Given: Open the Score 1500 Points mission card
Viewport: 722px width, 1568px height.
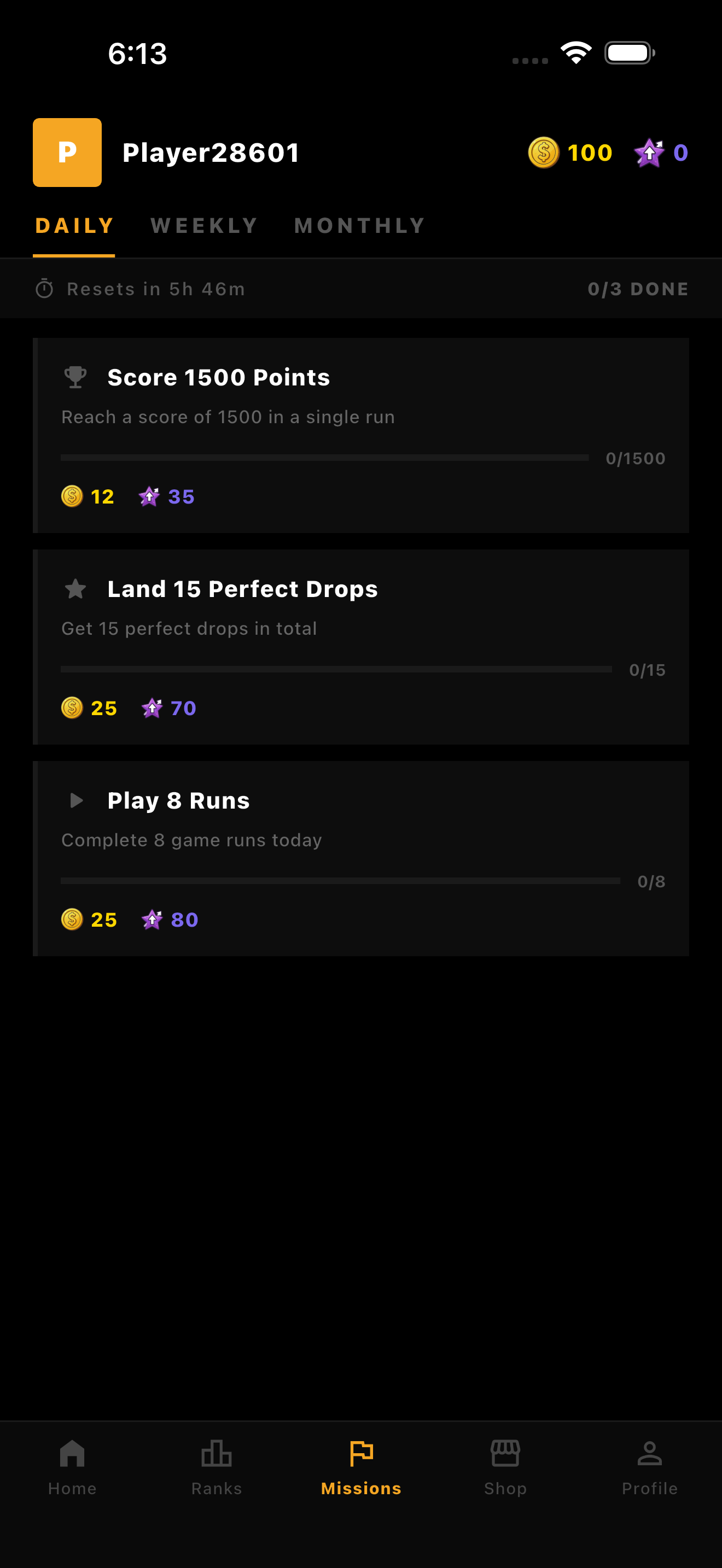Looking at the screenshot, I should click(x=361, y=435).
